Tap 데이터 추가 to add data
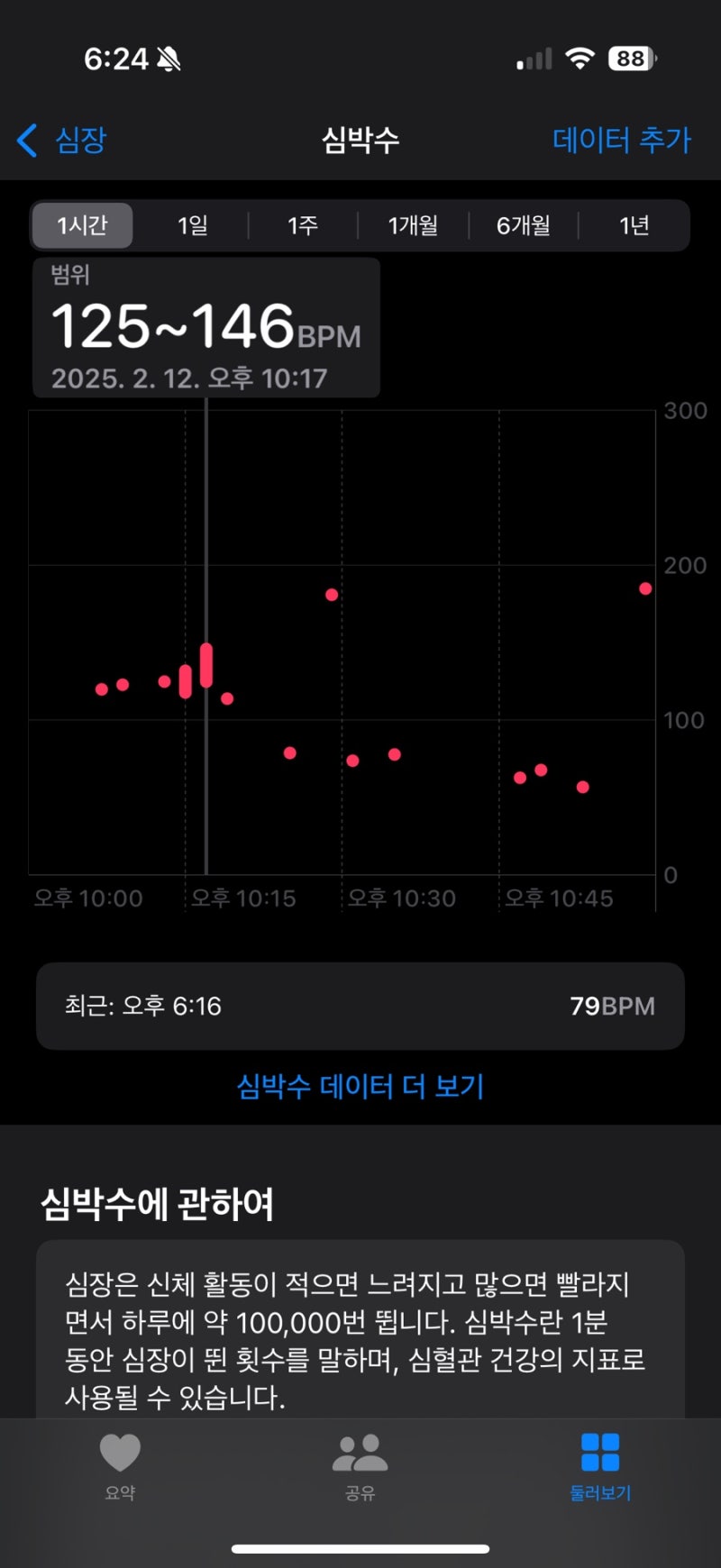This screenshot has height=1568, width=721. pos(621,140)
